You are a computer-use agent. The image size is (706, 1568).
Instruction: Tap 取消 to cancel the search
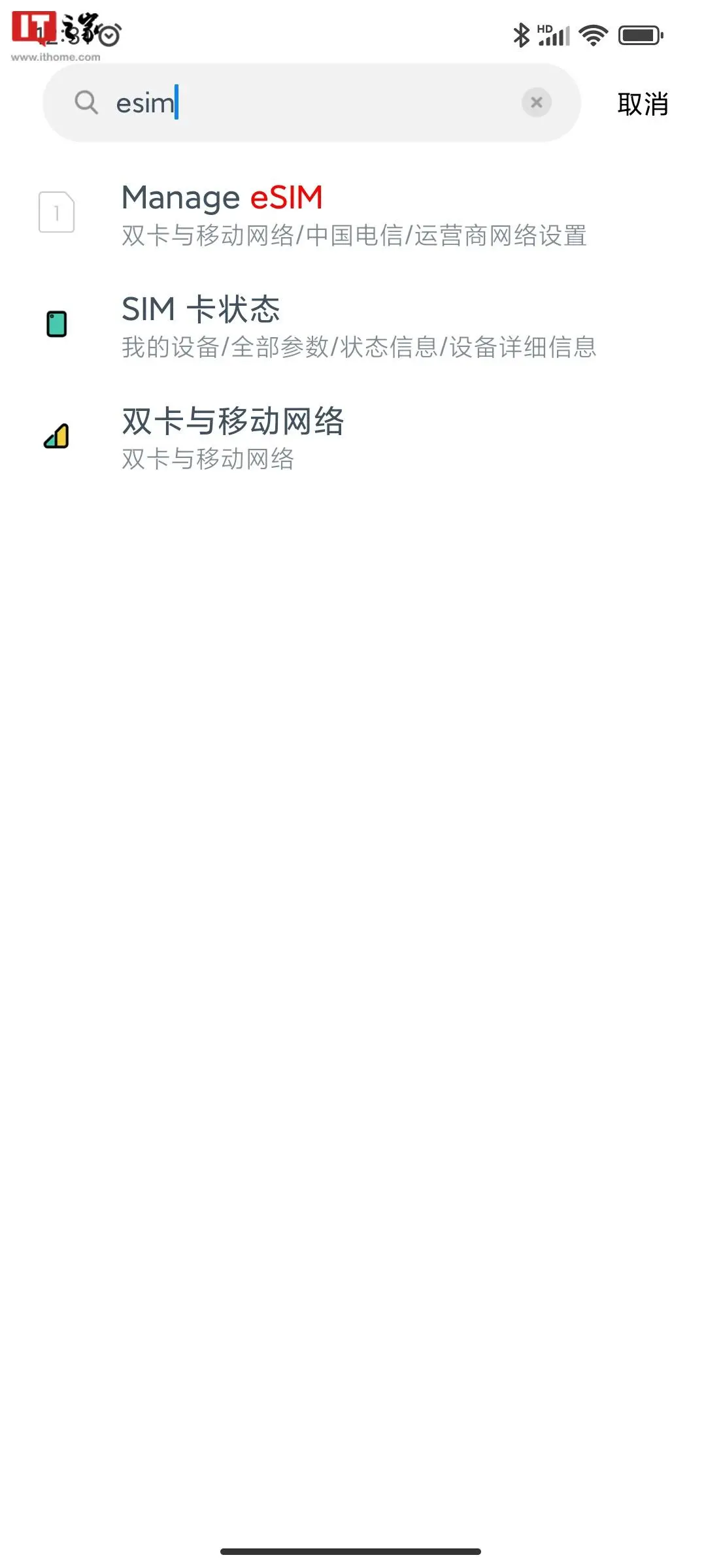click(x=642, y=103)
